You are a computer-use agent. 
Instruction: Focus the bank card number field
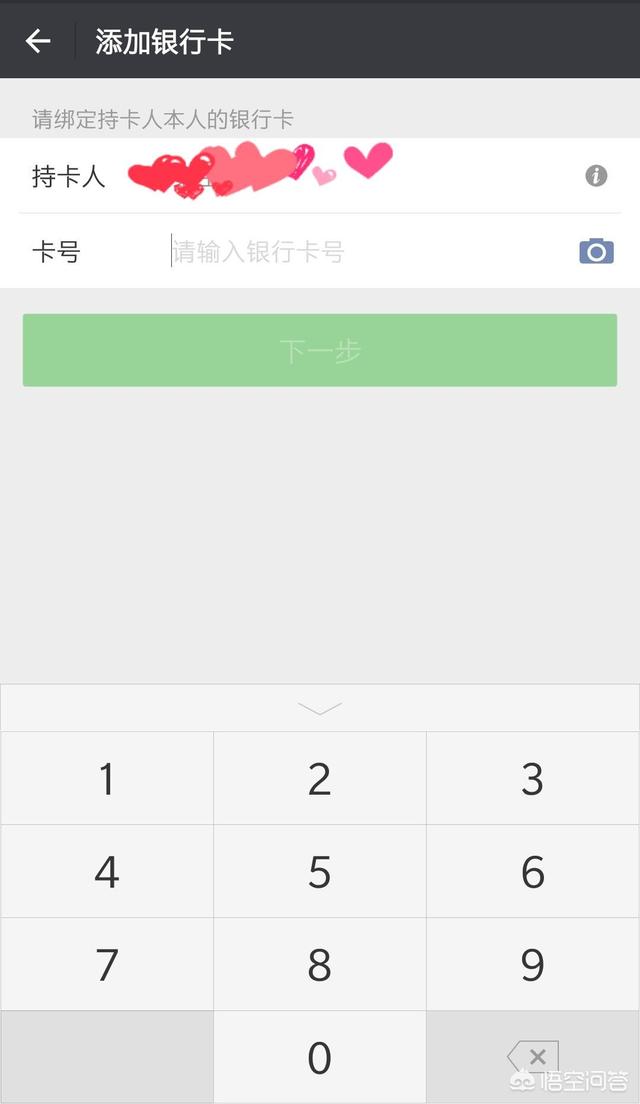click(360, 252)
